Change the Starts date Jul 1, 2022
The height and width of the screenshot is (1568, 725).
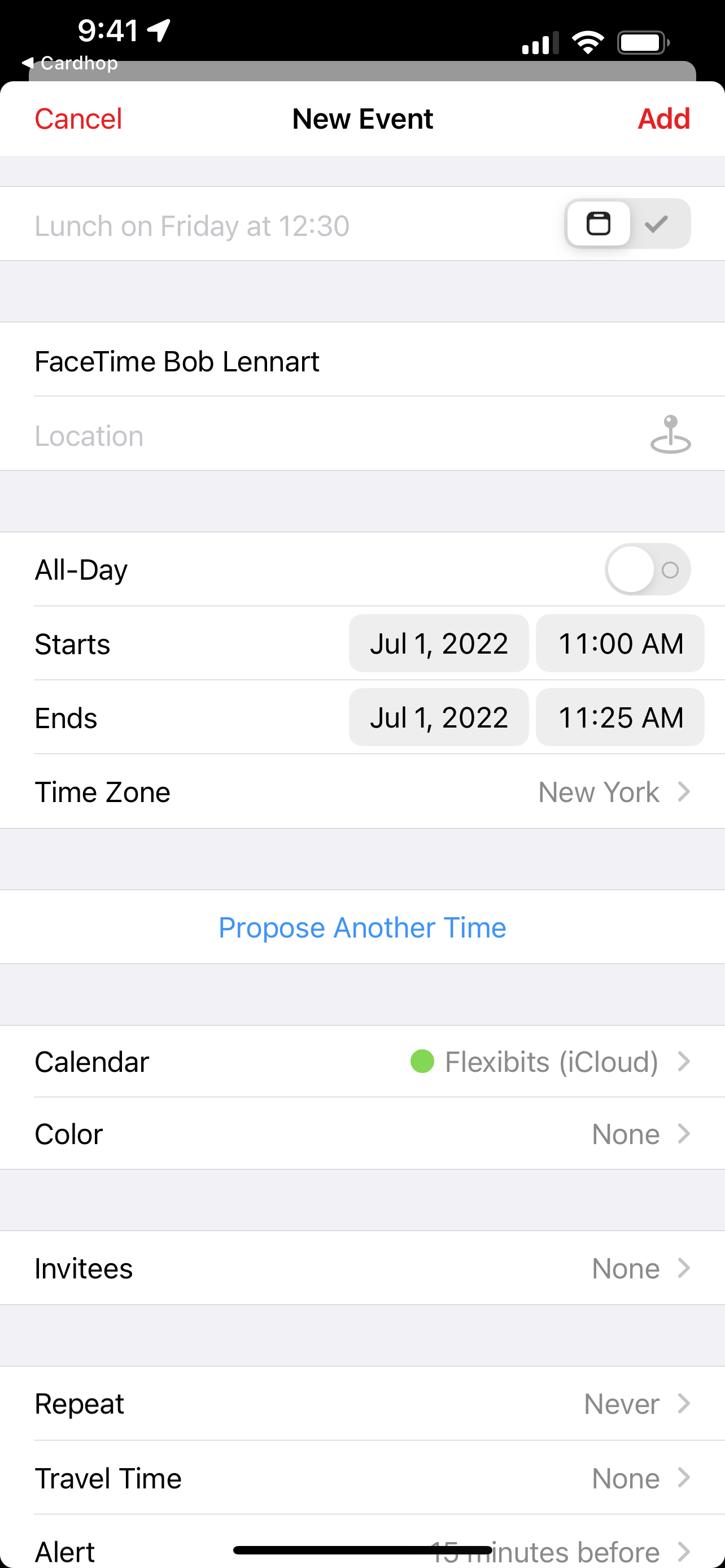point(438,643)
